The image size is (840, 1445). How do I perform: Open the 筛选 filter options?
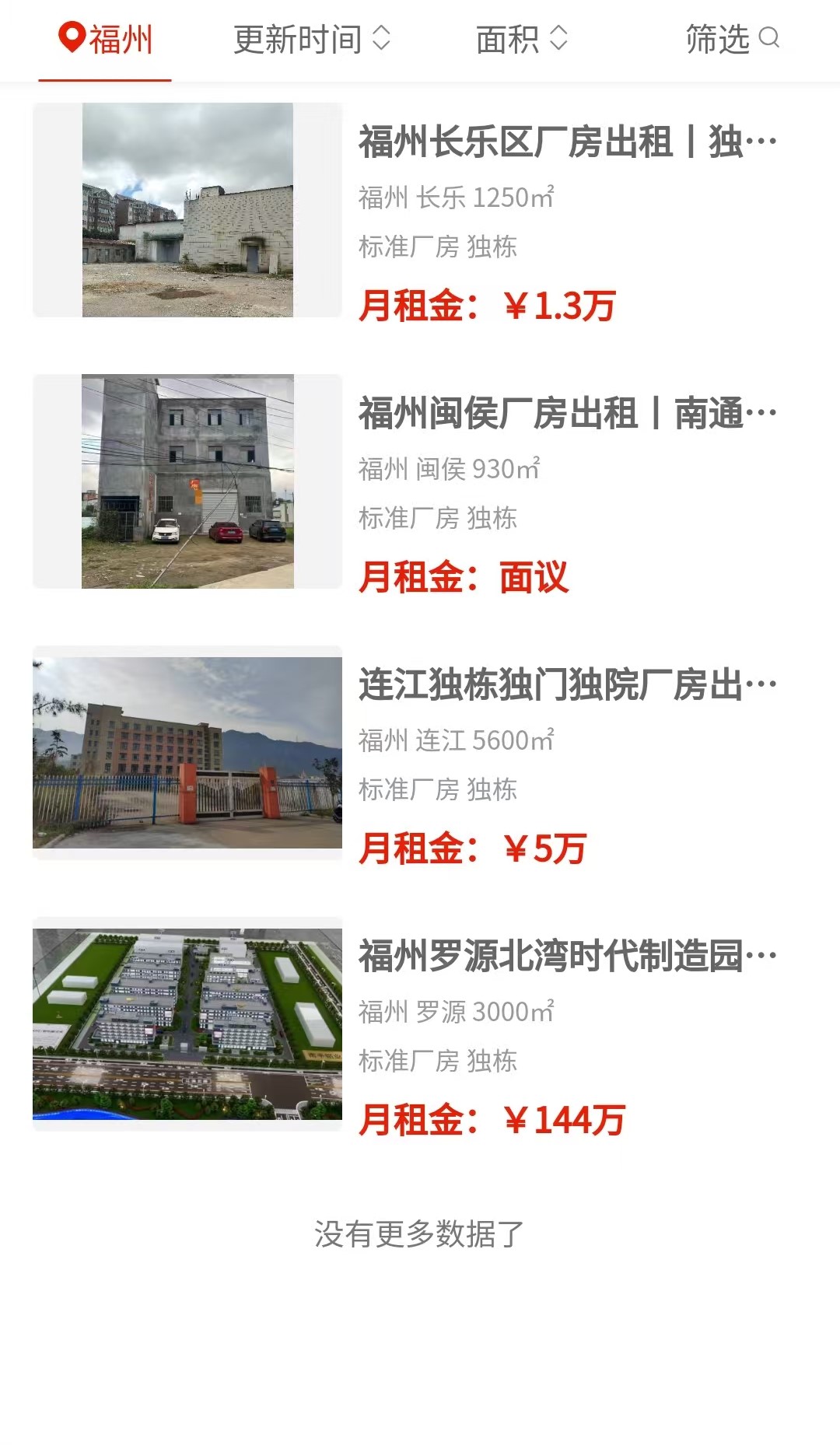click(x=731, y=39)
